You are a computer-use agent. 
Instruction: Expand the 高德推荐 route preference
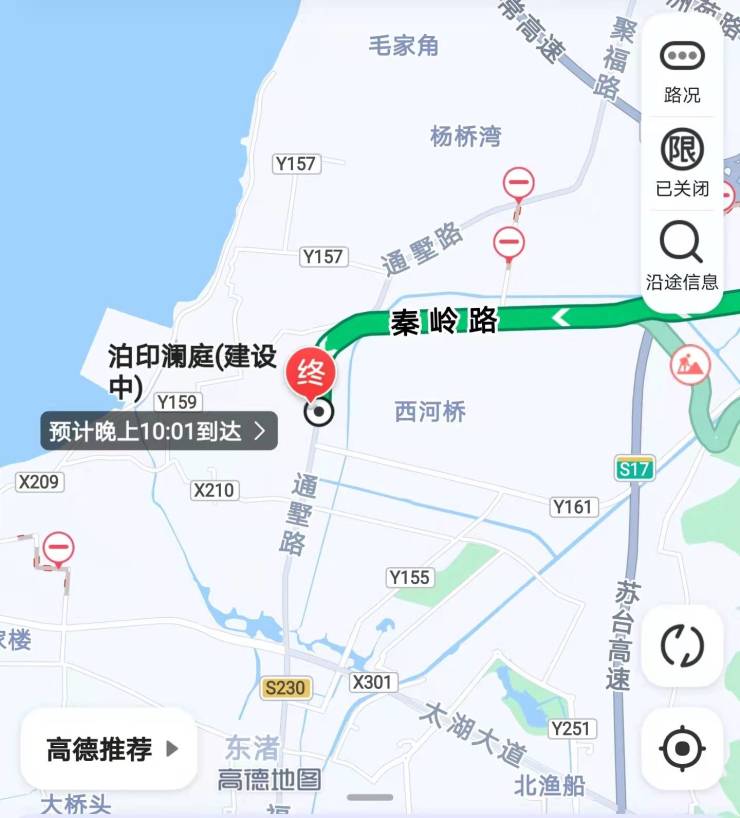[x=110, y=749]
